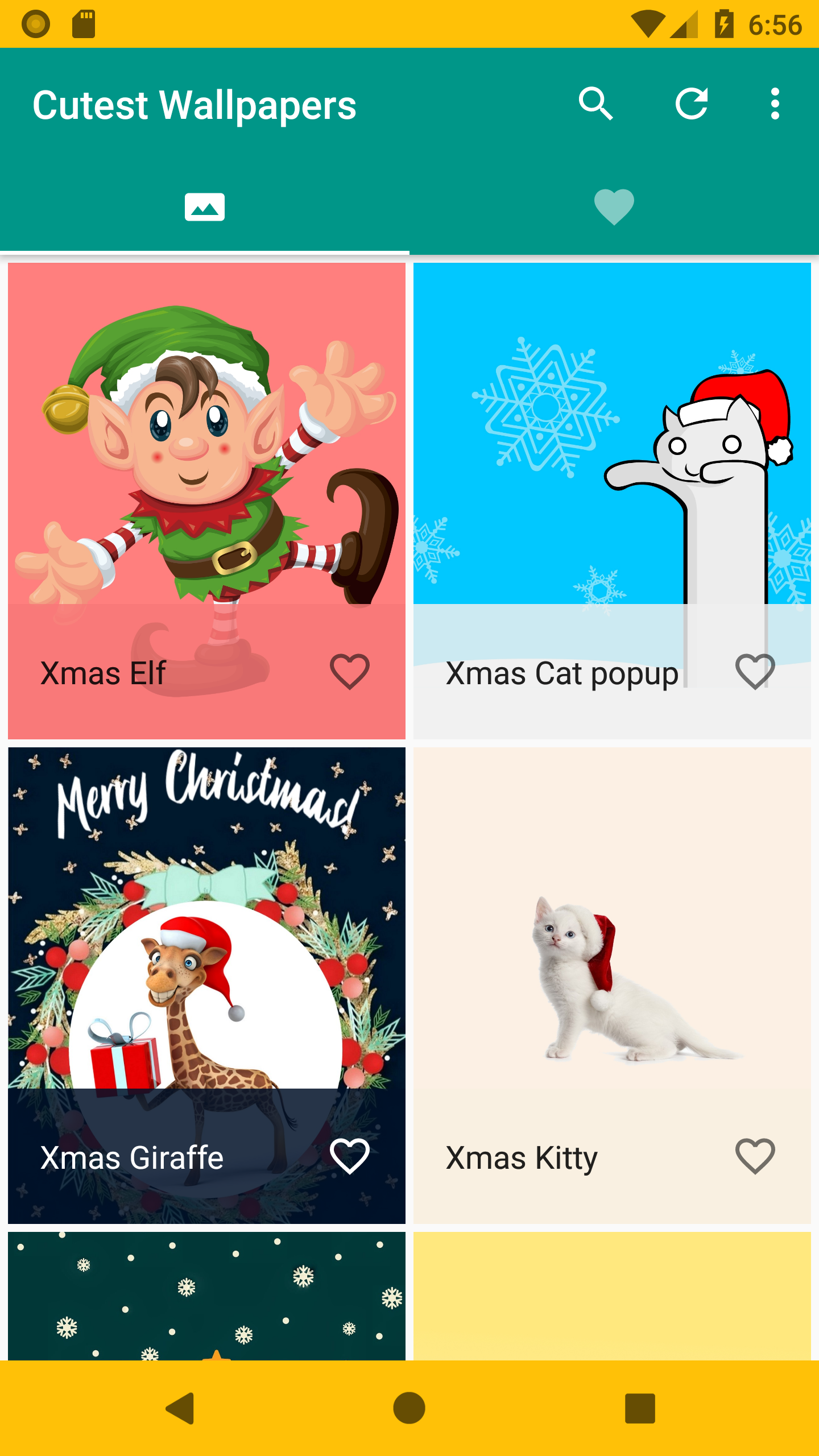Select the wallpapers gallery tab
Image resolution: width=819 pixels, height=1456 pixels.
(x=205, y=207)
